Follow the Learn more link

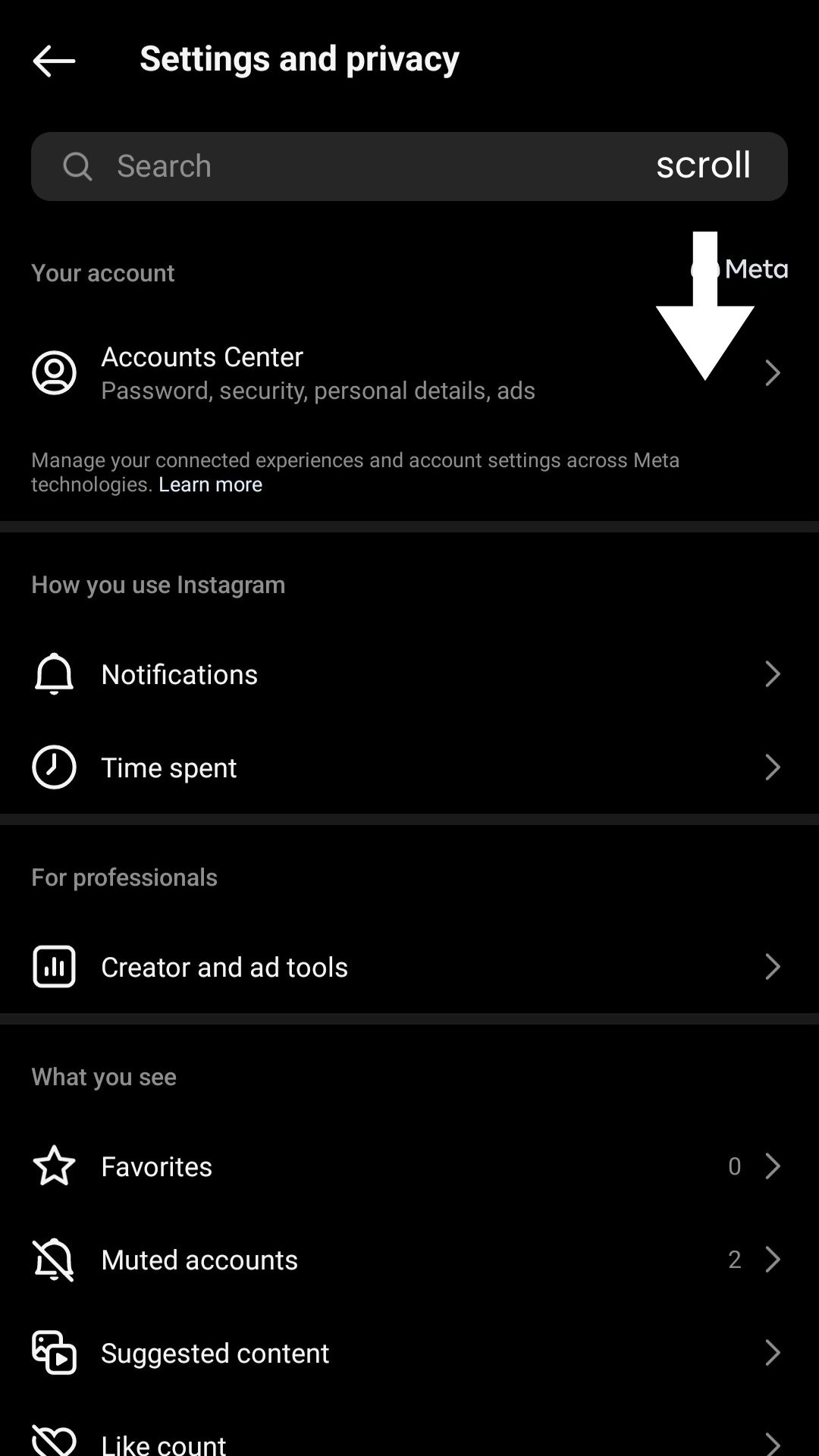coord(210,485)
